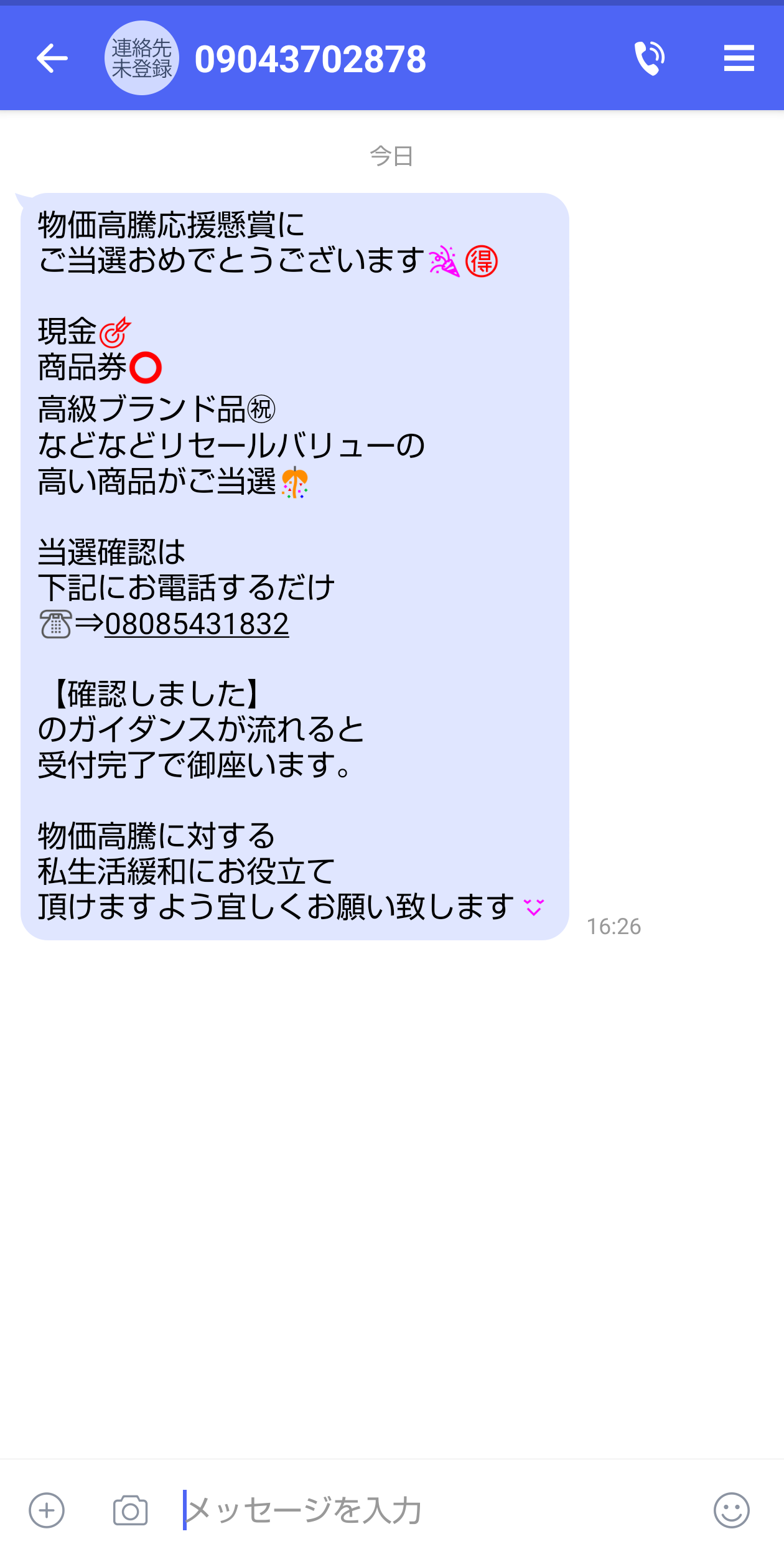The image size is (784, 1562).
Task: Open the hamburger menu
Action: (x=739, y=58)
